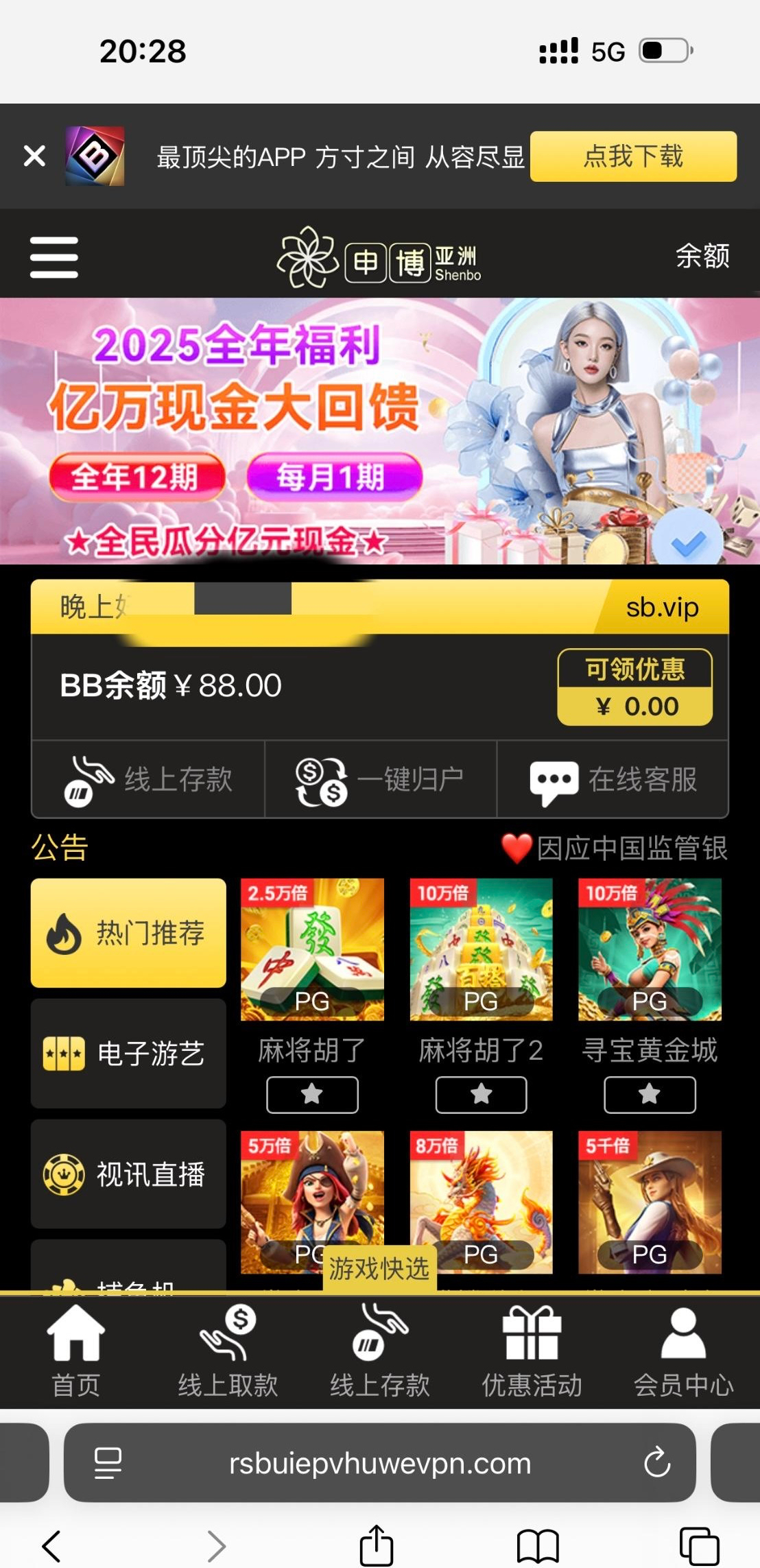Viewport: 760px width, 1568px height.
Task: Go to 线上取款 in the bottom bar
Action: point(228,1350)
